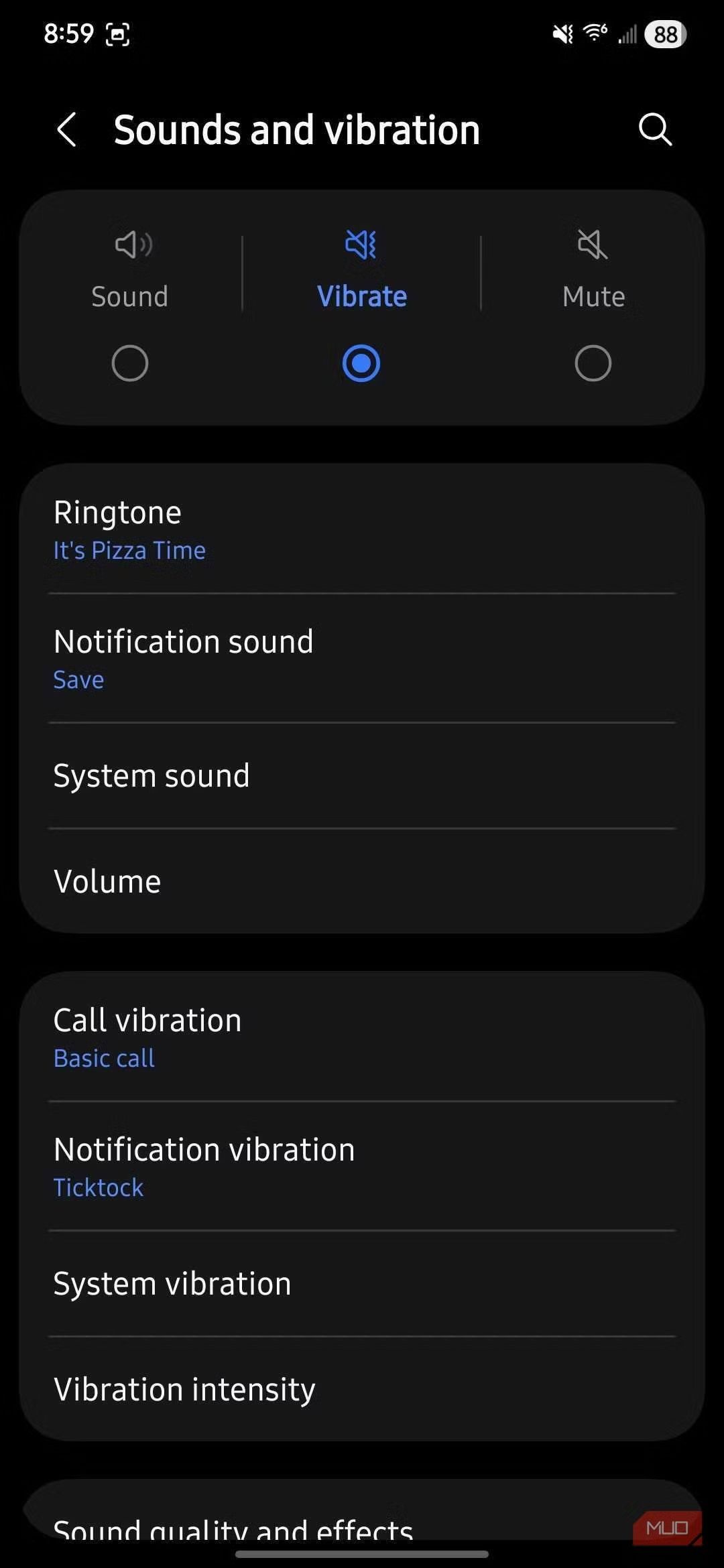Open System vibration settings
Image resolution: width=724 pixels, height=1568 pixels.
tap(362, 1284)
